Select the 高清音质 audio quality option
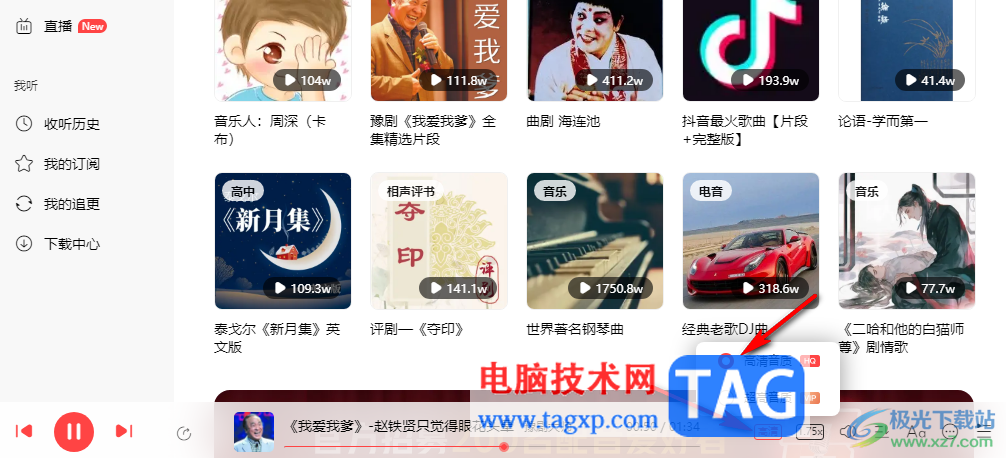 click(767, 359)
